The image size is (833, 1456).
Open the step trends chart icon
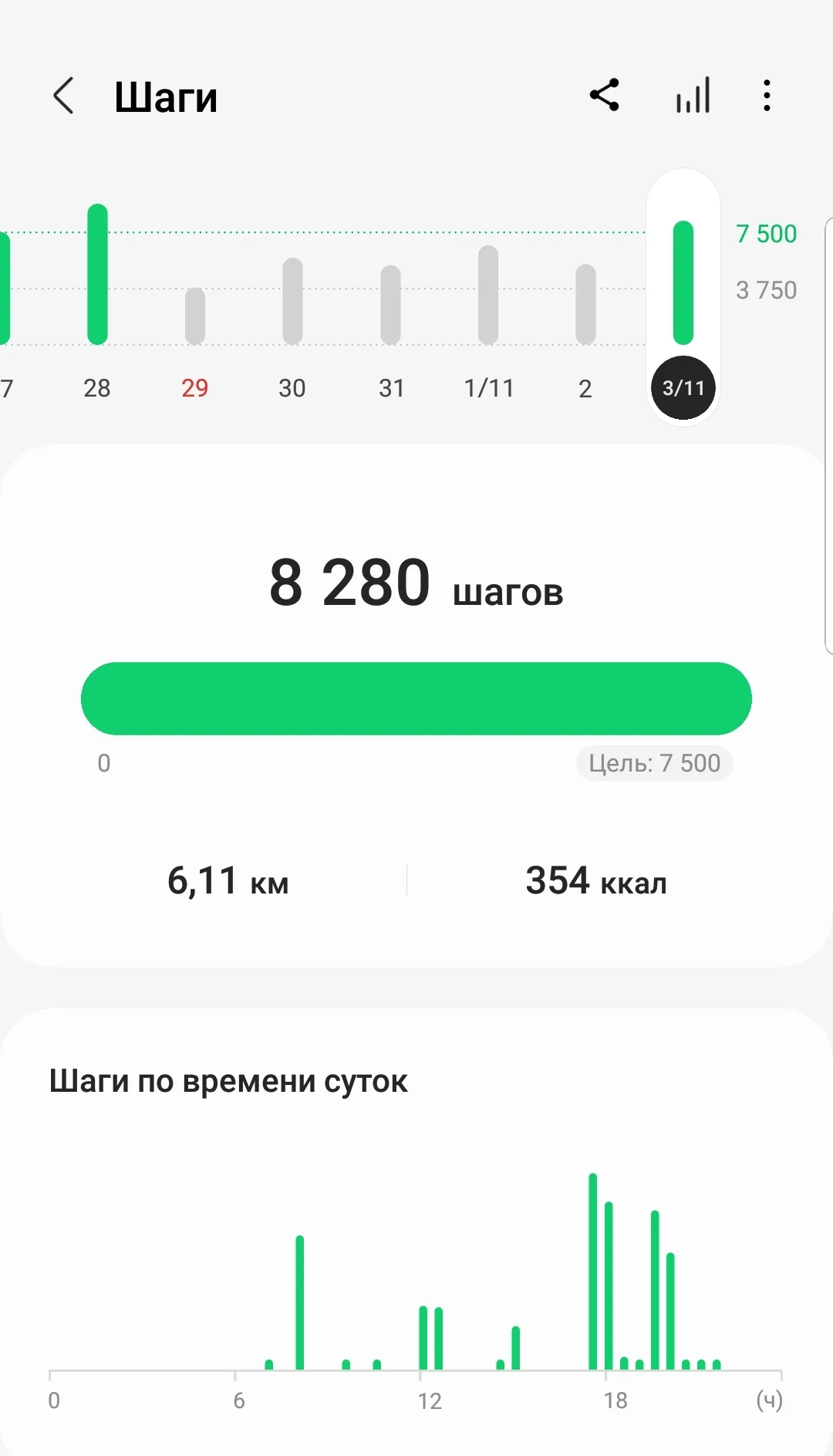point(693,96)
